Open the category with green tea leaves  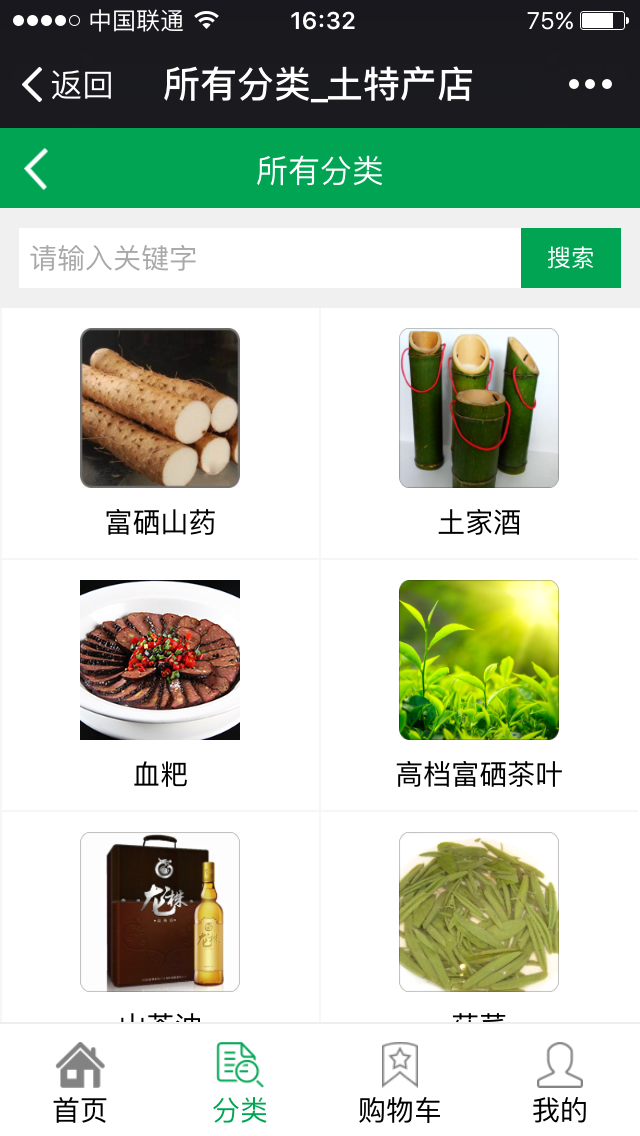479,912
